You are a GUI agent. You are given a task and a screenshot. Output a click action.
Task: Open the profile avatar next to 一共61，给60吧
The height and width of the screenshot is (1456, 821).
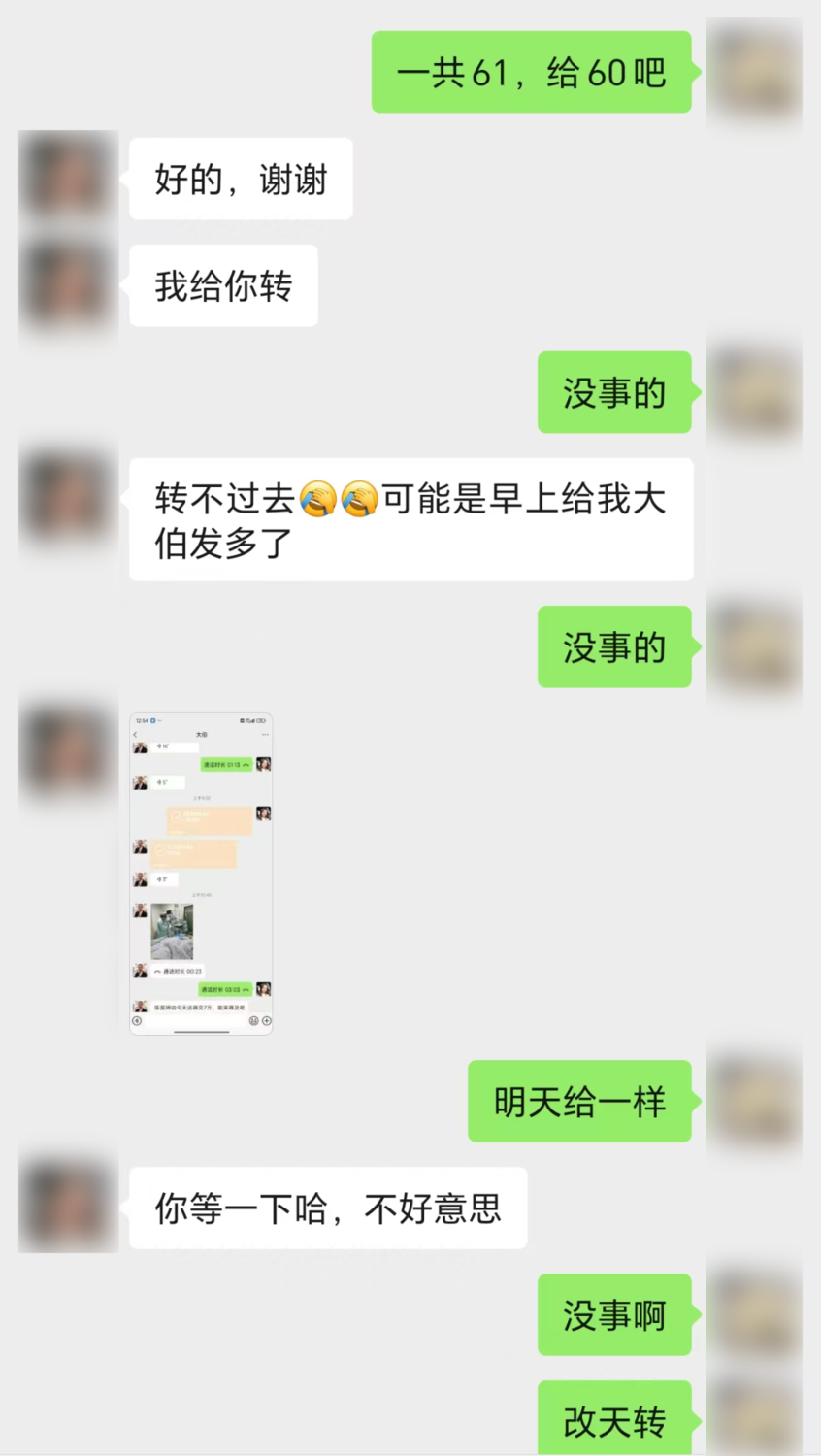coord(754,72)
